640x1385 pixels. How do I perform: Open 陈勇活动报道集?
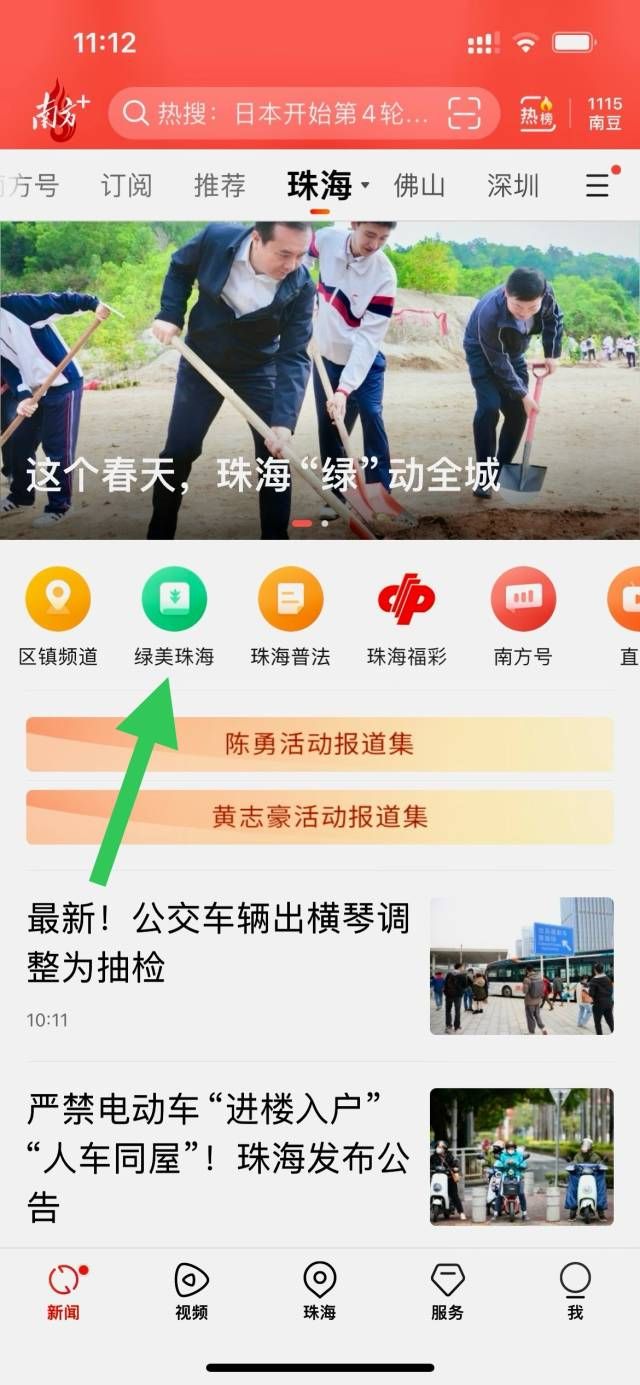point(320,744)
